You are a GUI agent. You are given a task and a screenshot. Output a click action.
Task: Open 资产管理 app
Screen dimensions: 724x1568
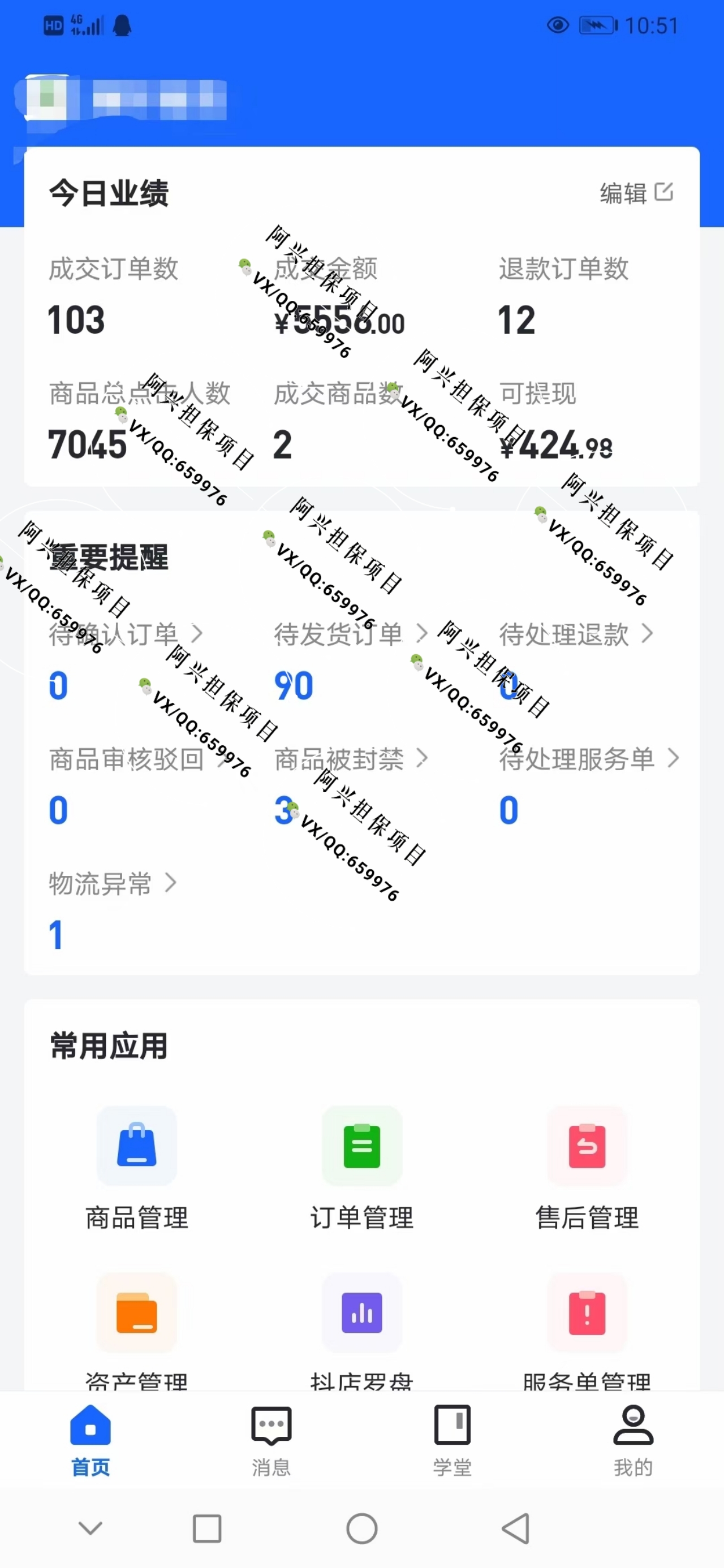pyautogui.click(x=137, y=1327)
